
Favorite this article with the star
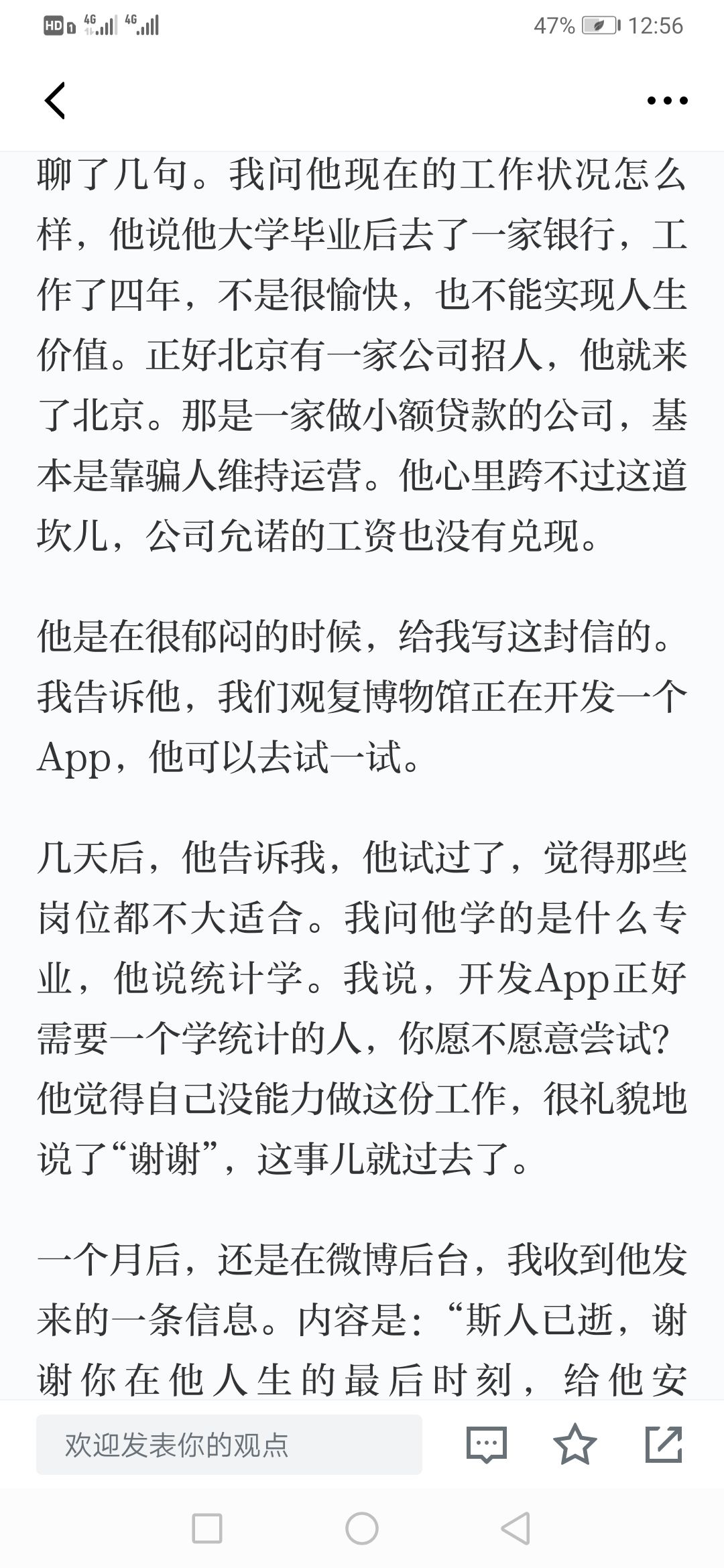575,1444
